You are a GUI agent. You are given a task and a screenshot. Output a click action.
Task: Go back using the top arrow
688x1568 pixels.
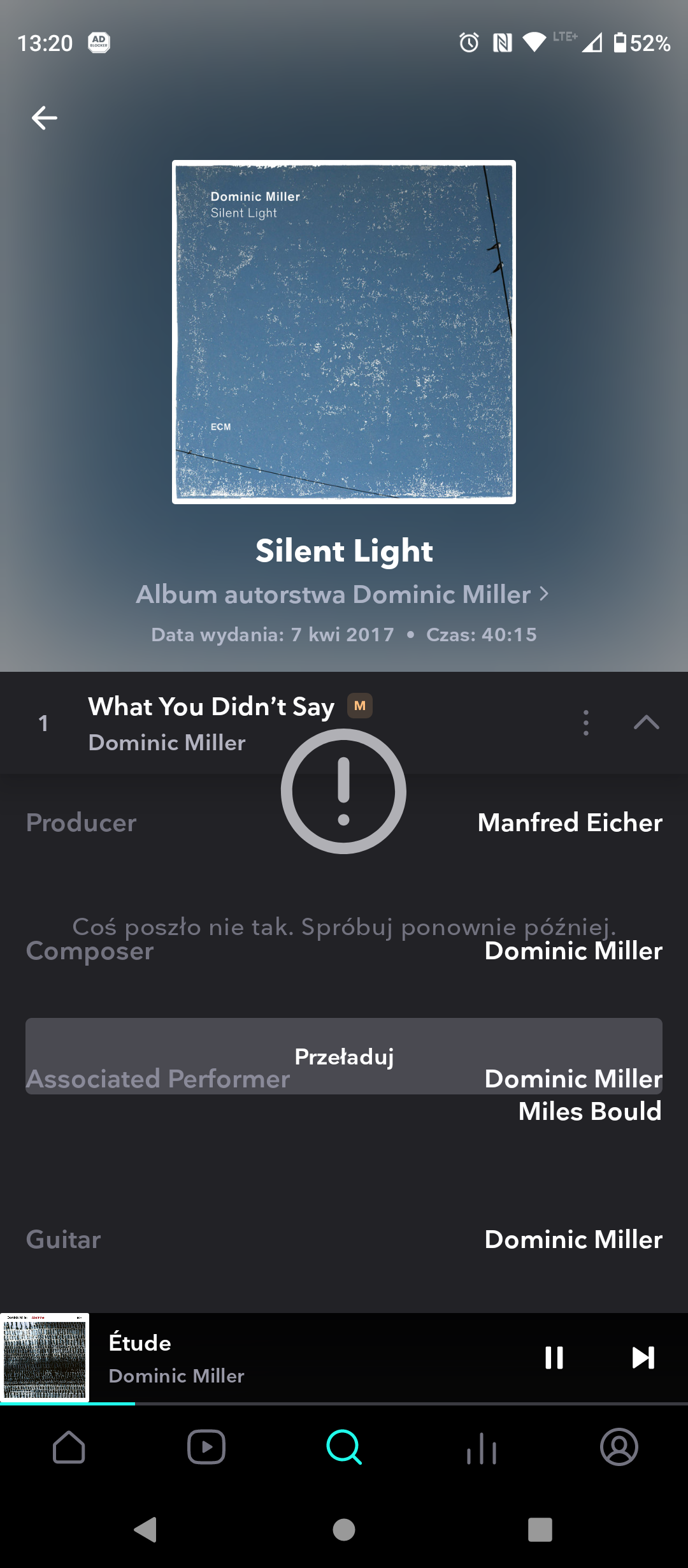45,118
